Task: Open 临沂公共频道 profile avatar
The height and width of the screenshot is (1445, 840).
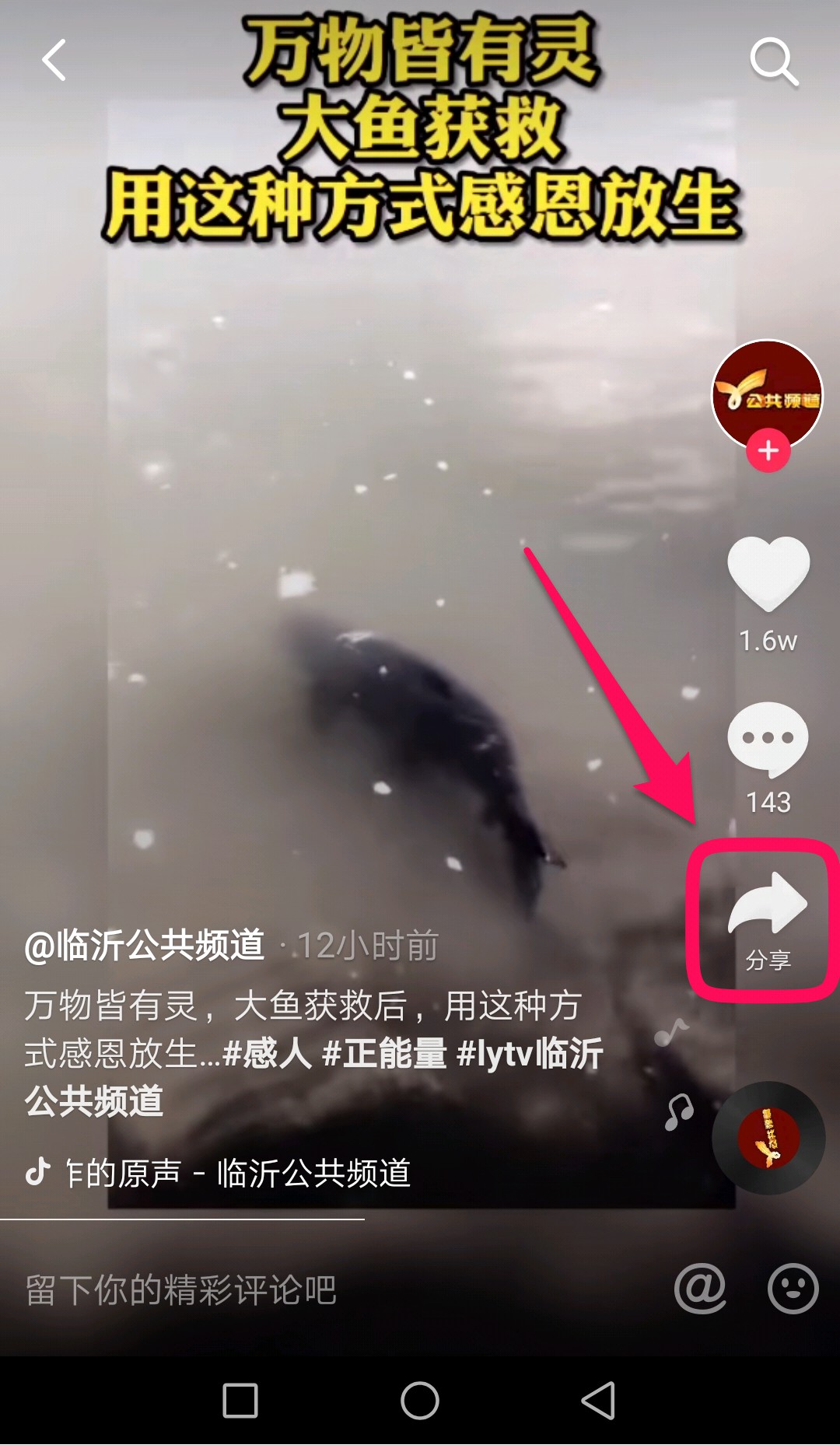Action: [x=767, y=395]
